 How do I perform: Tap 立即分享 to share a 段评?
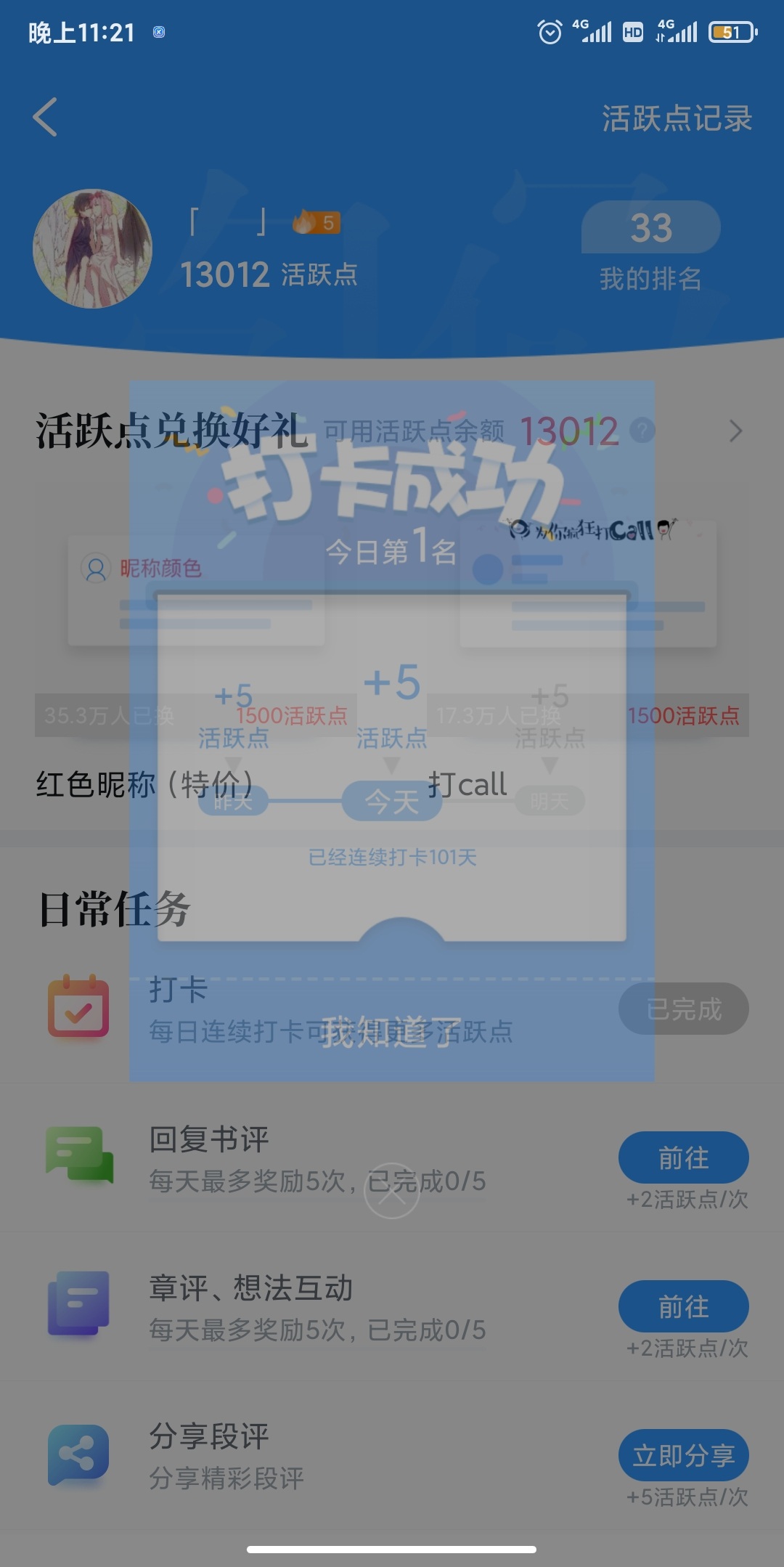click(x=683, y=1455)
